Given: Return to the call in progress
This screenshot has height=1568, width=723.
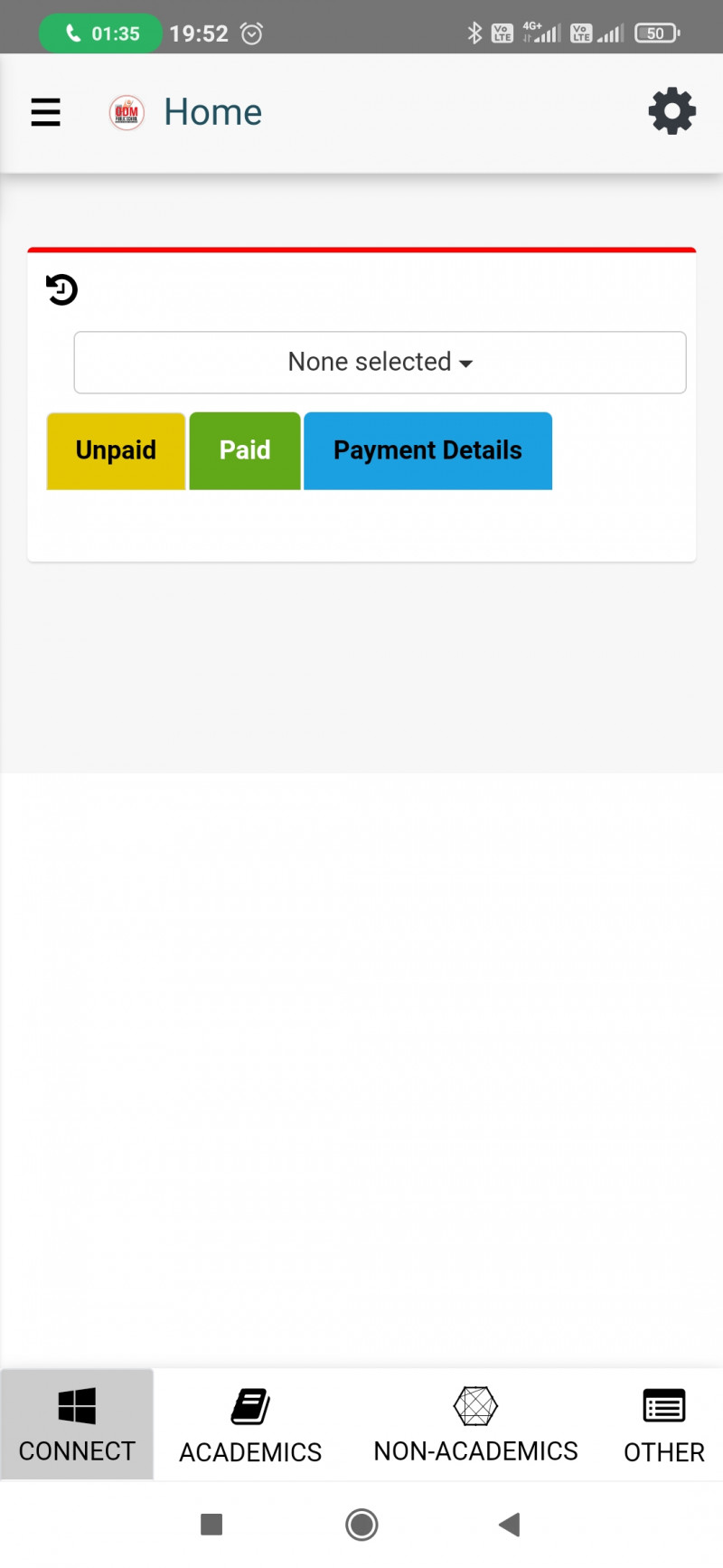Looking at the screenshot, I should tap(101, 33).
